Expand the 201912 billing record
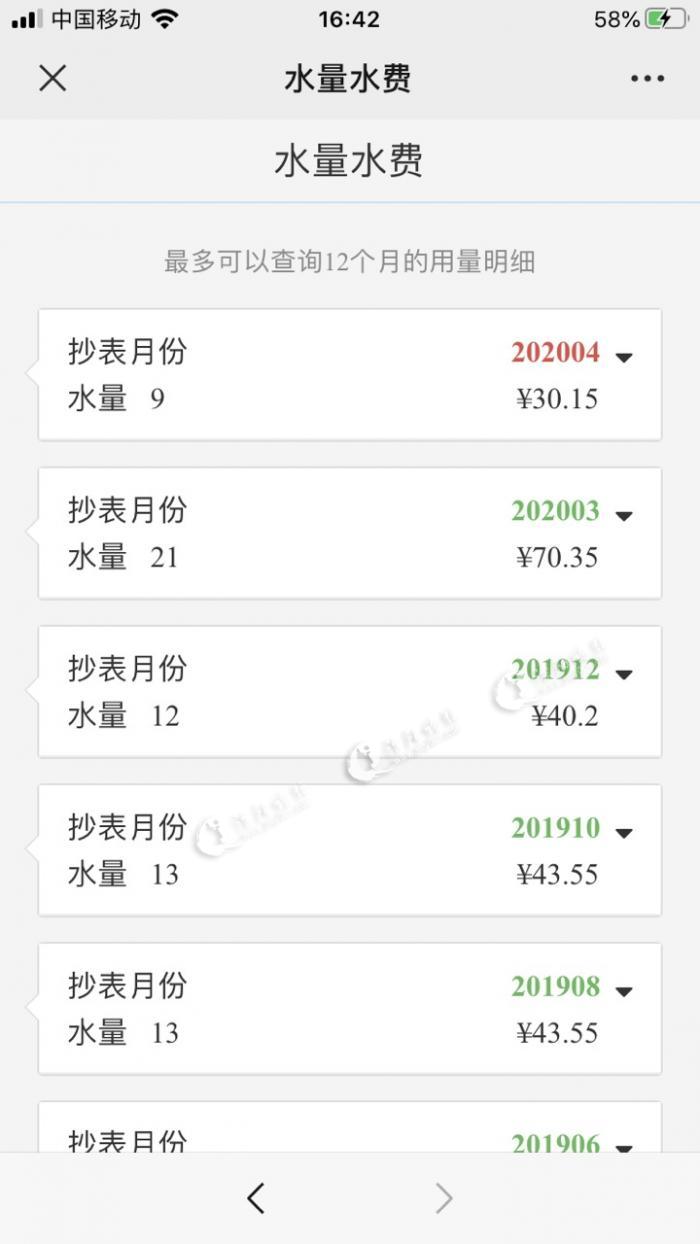Screen dimensions: 700x1244 (x=624, y=675)
